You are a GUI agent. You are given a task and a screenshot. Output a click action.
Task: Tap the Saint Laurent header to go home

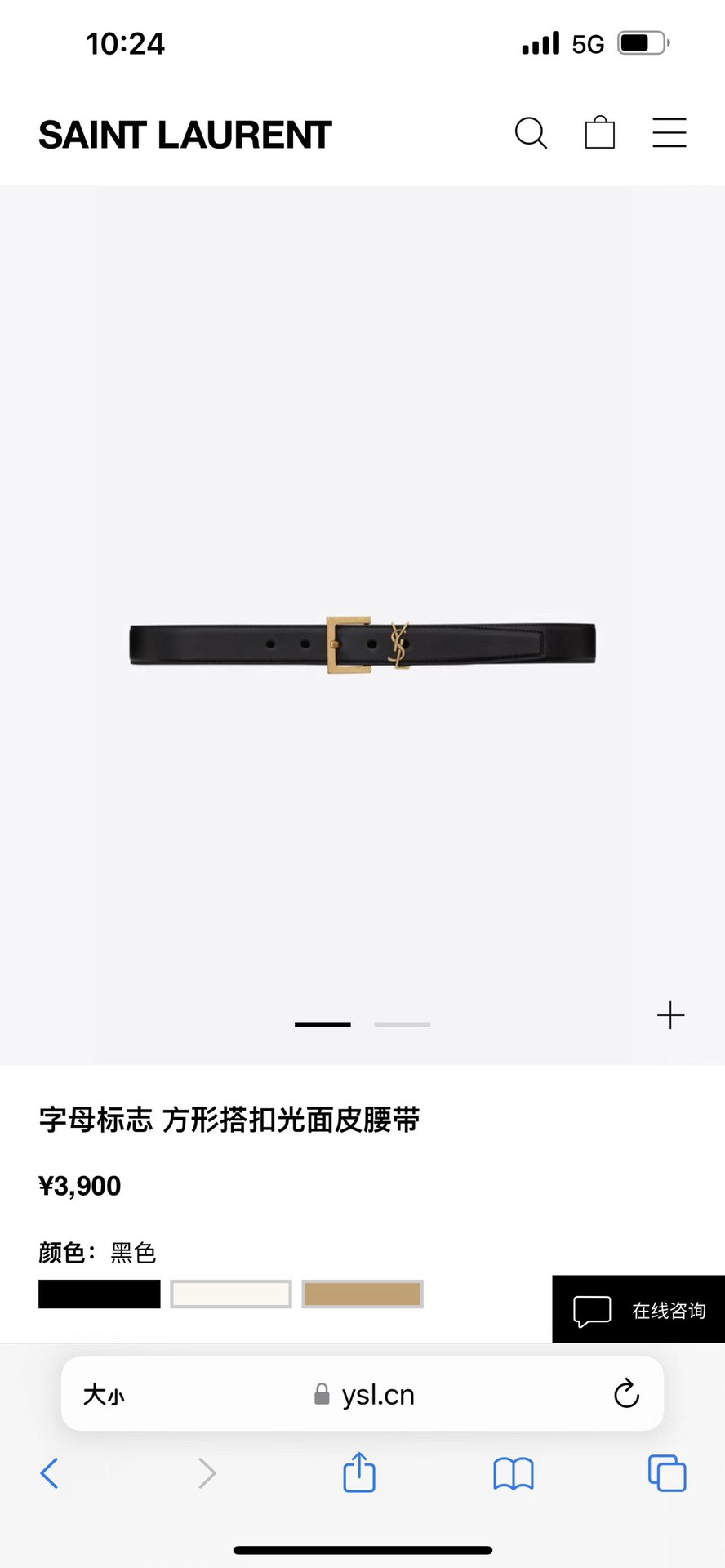tap(185, 135)
